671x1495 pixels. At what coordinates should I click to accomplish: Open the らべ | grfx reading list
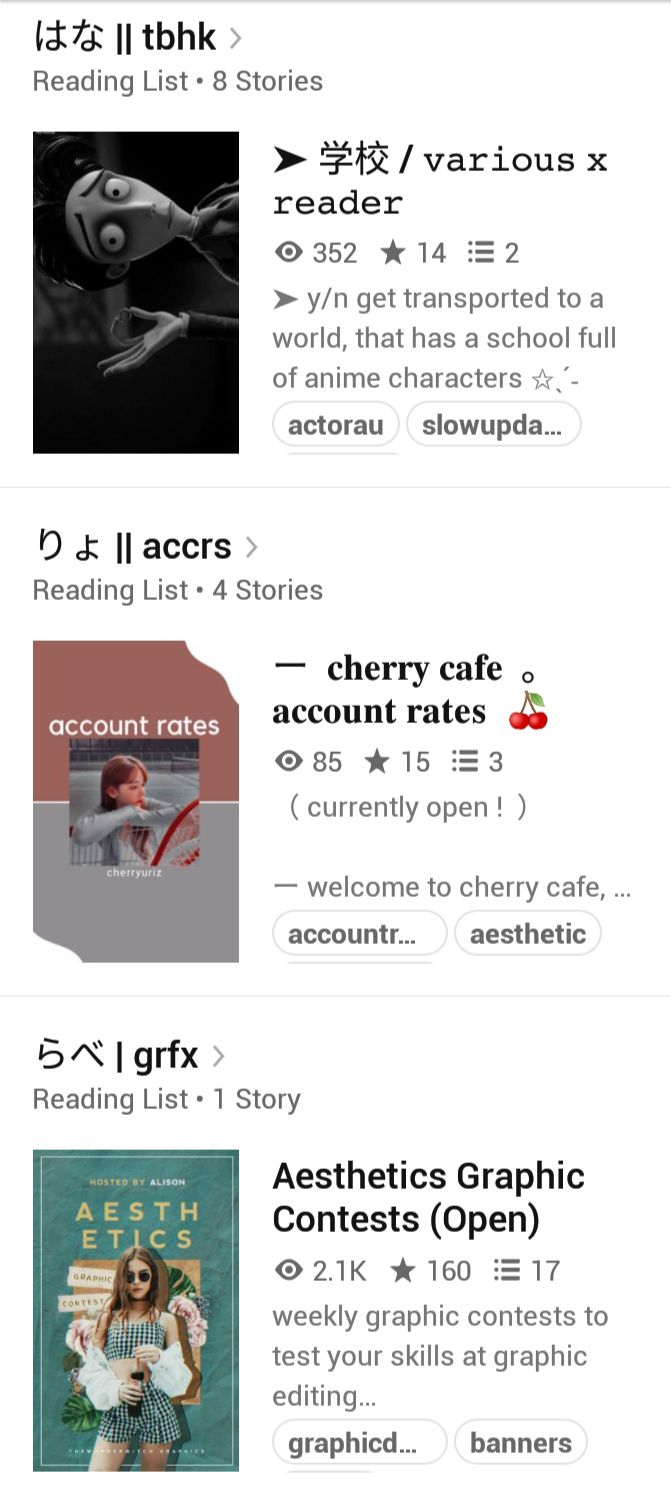(130, 1056)
